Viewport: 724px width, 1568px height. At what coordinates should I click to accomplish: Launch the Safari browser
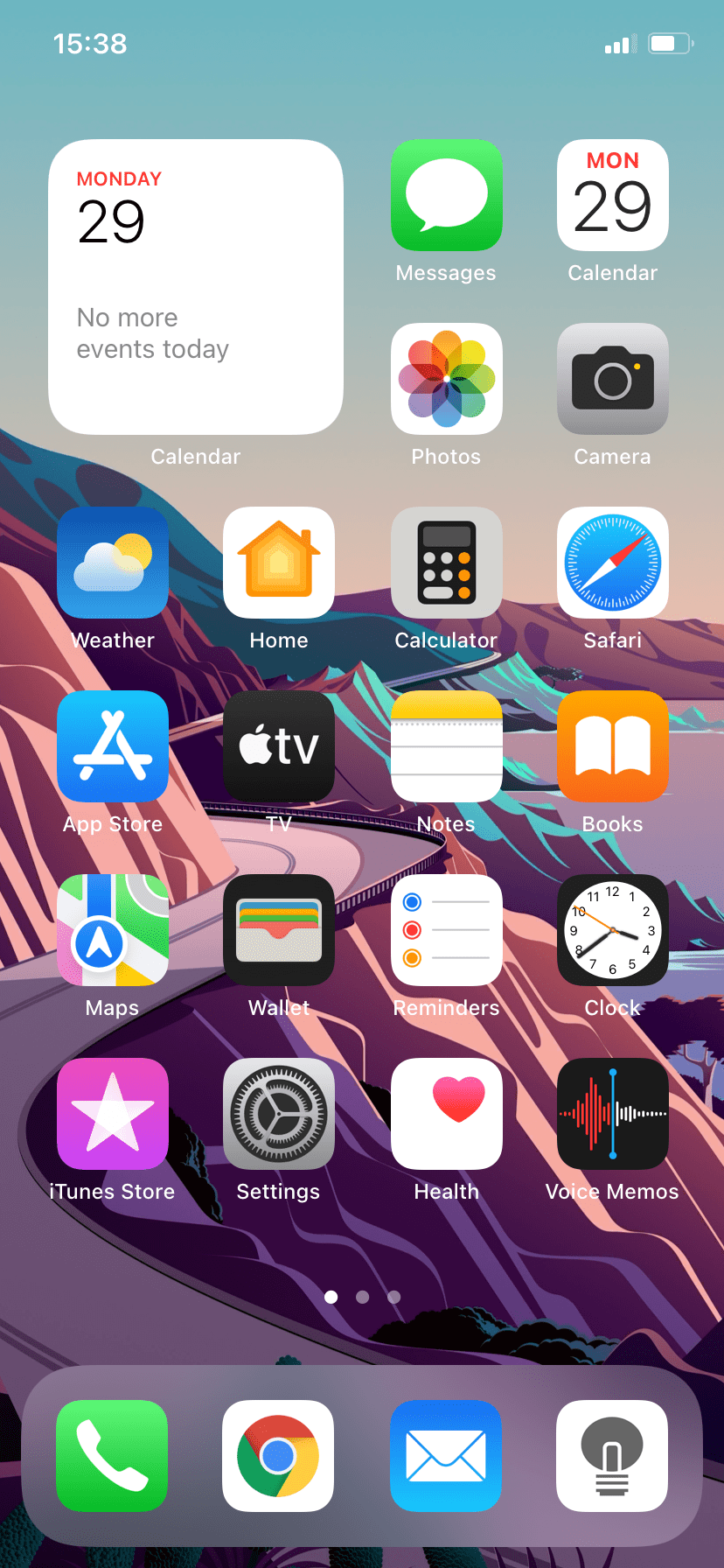pos(612,563)
